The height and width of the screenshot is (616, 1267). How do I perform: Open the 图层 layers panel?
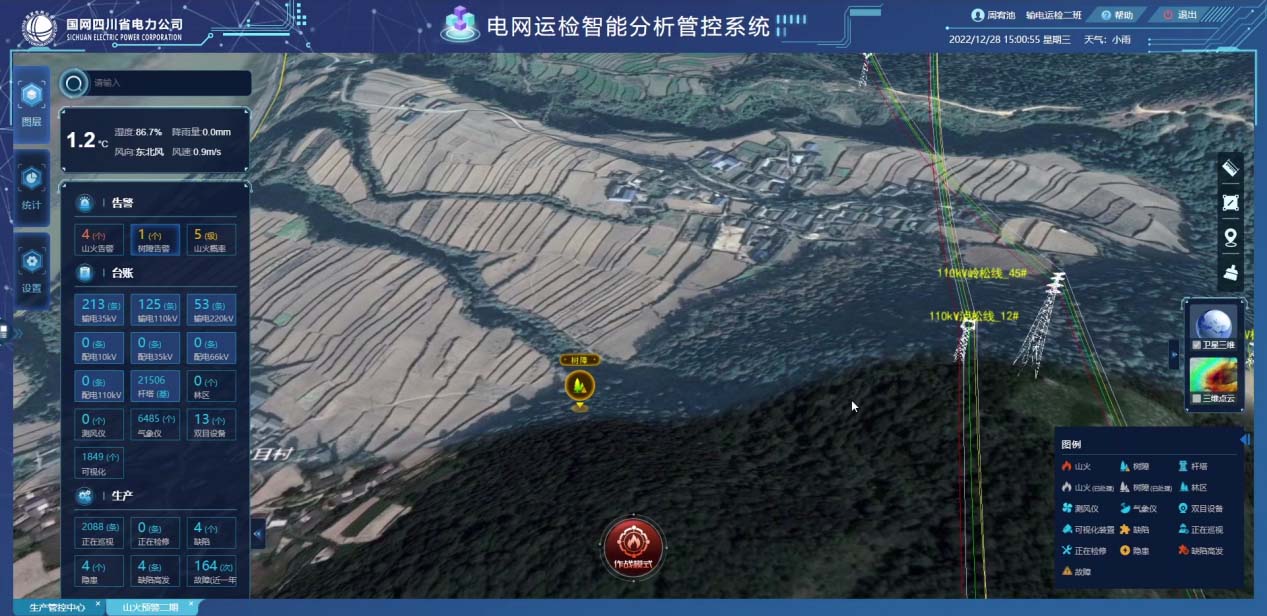(32, 102)
